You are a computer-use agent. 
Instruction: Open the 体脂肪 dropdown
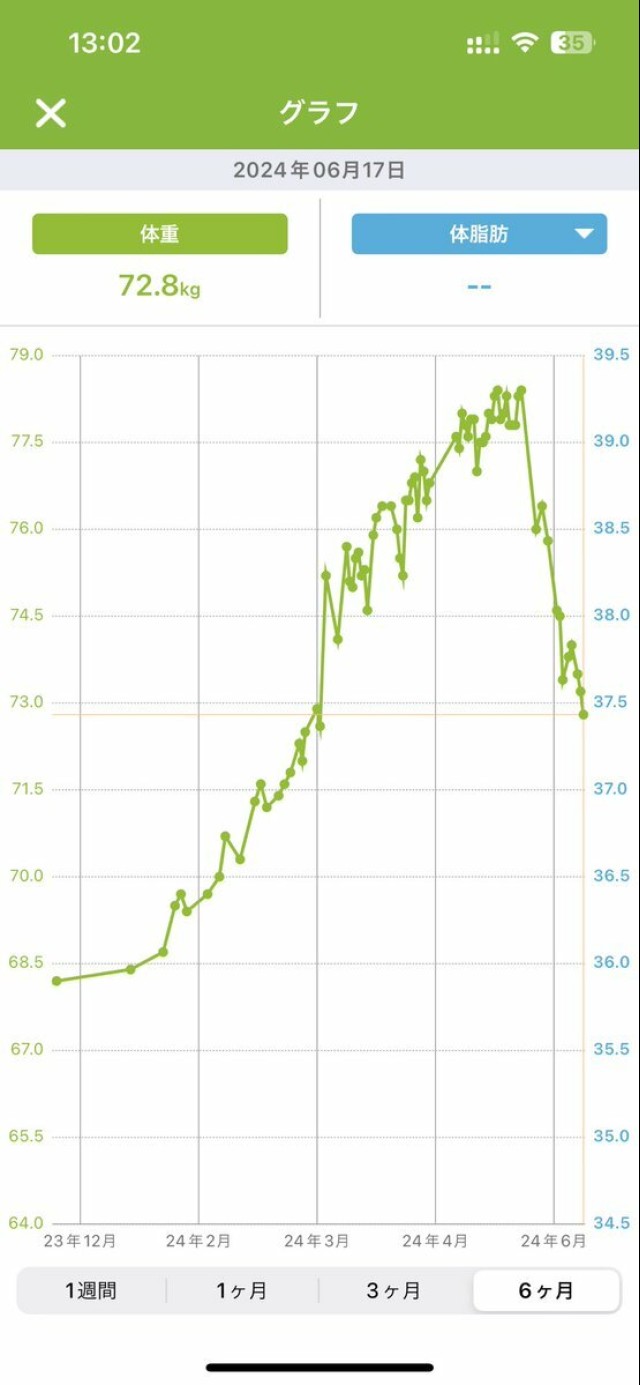479,234
